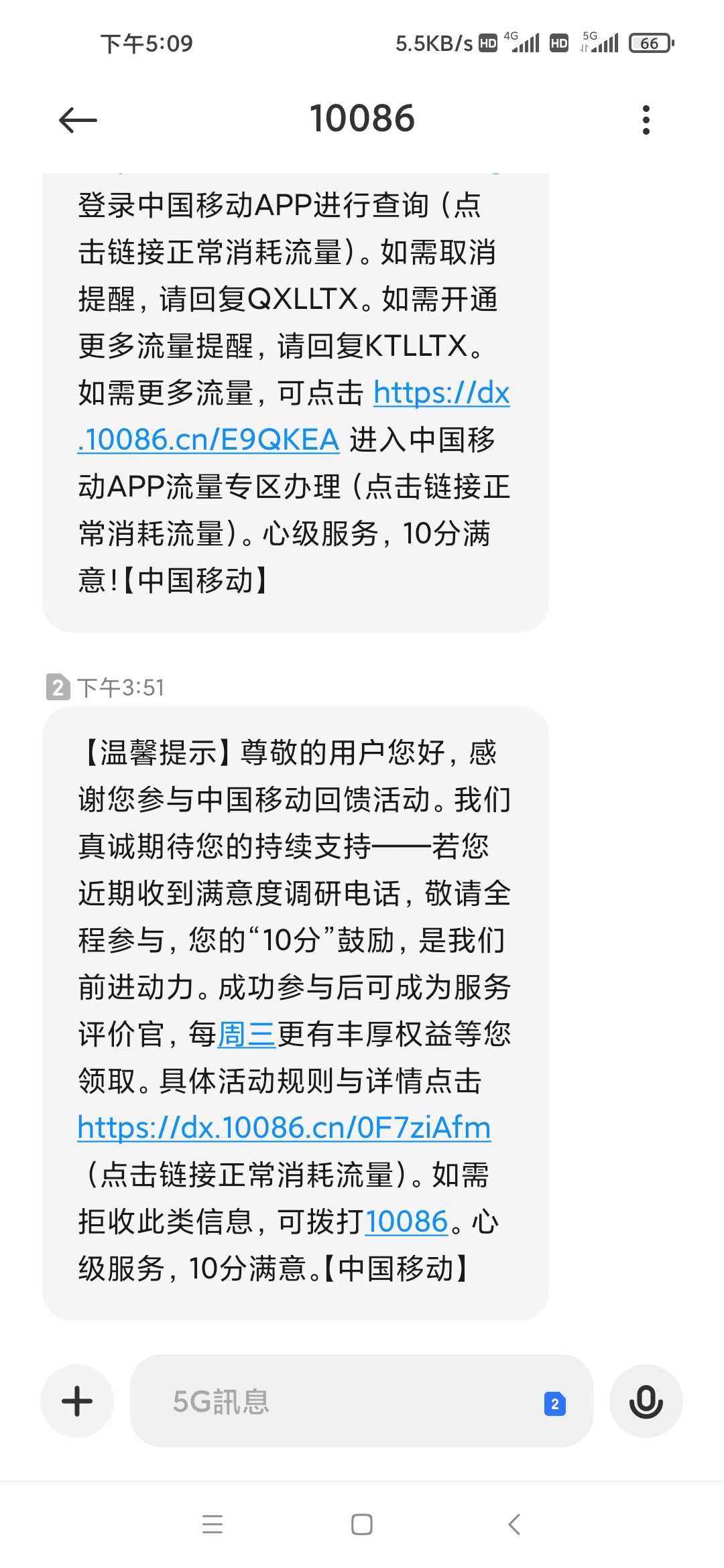Tap the underlined 周三 date link
Screen dimensions: 724x1568
(x=246, y=1035)
